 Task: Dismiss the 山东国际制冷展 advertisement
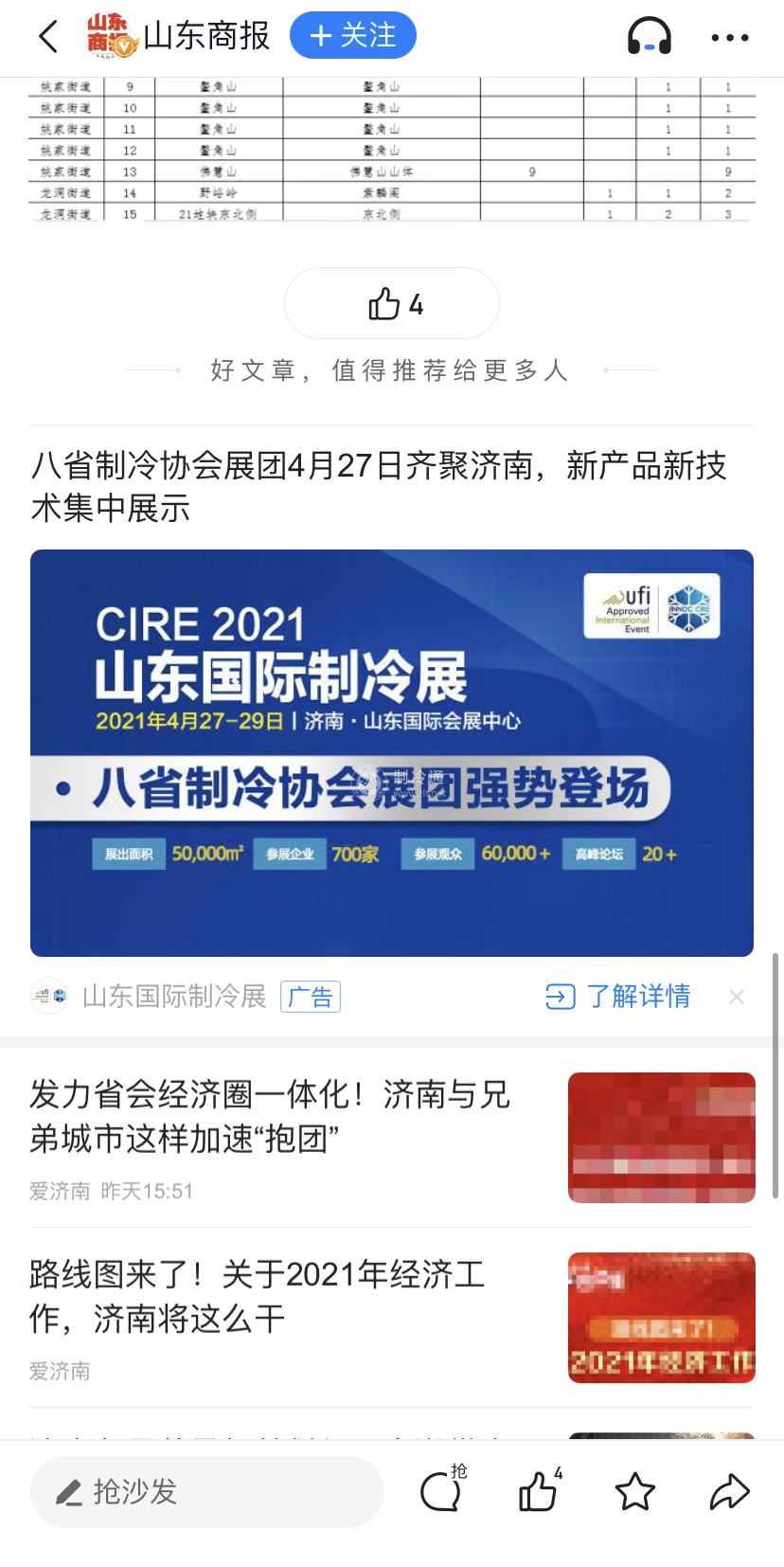tap(737, 997)
